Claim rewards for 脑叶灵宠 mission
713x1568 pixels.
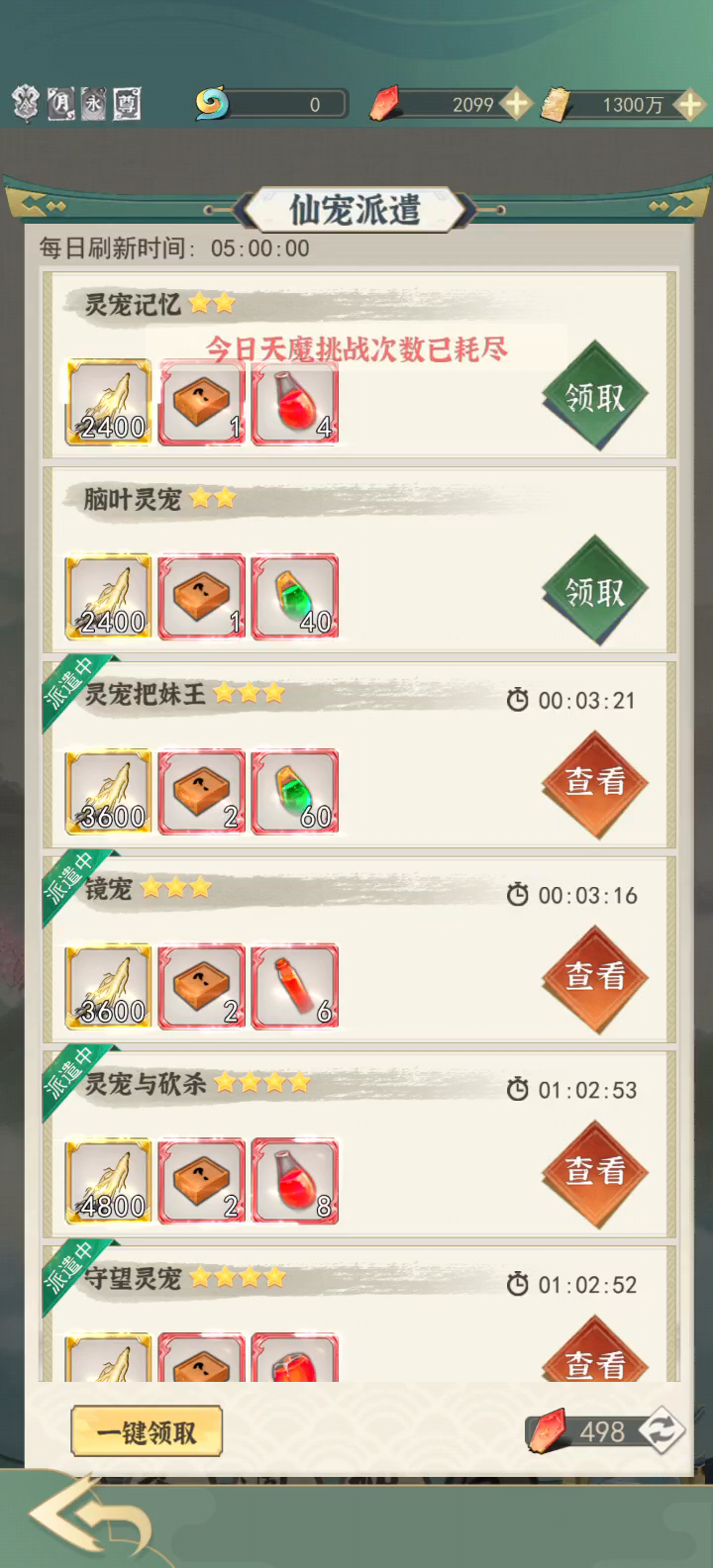coord(594,591)
